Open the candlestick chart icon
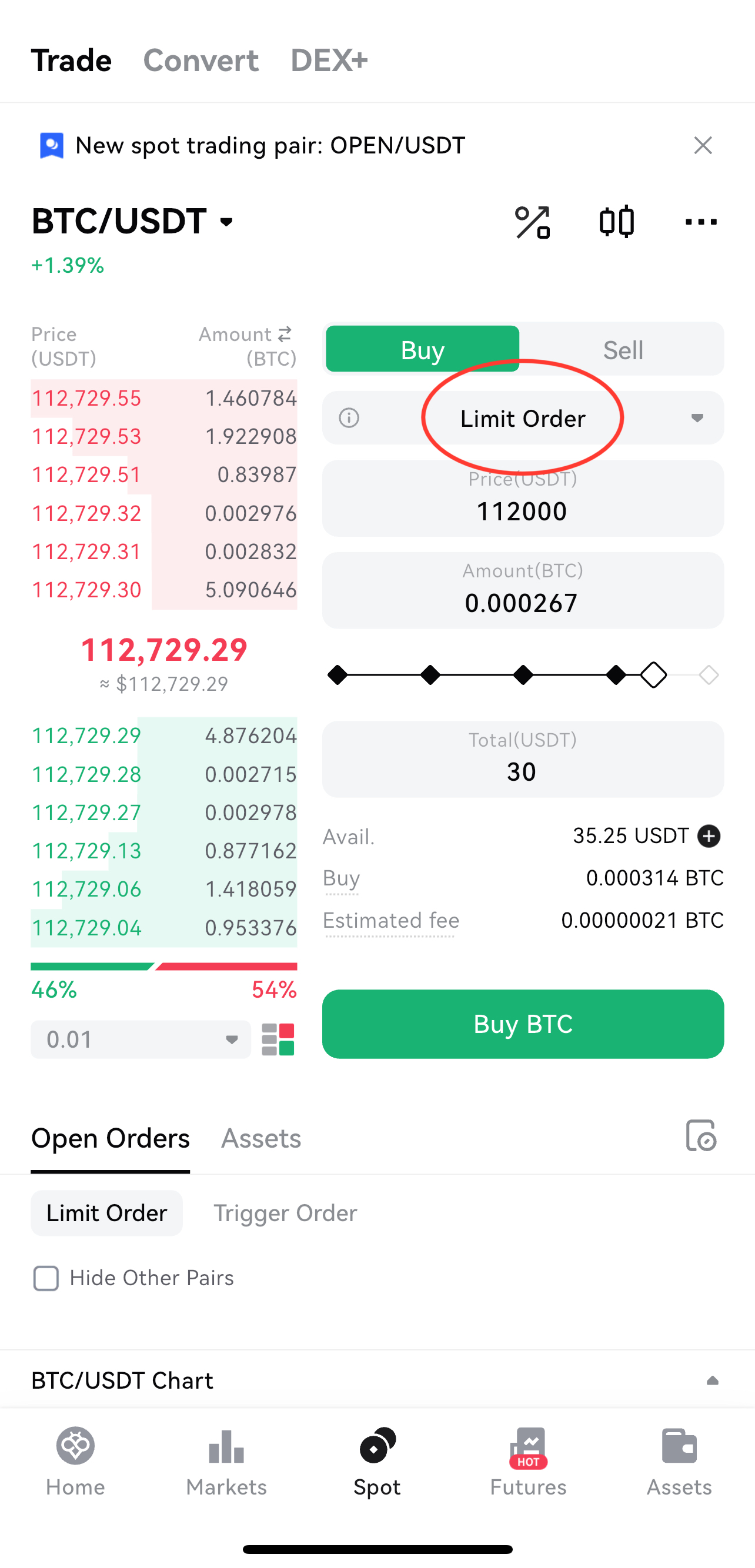Viewport: 755px width, 1568px height. pyautogui.click(x=616, y=222)
